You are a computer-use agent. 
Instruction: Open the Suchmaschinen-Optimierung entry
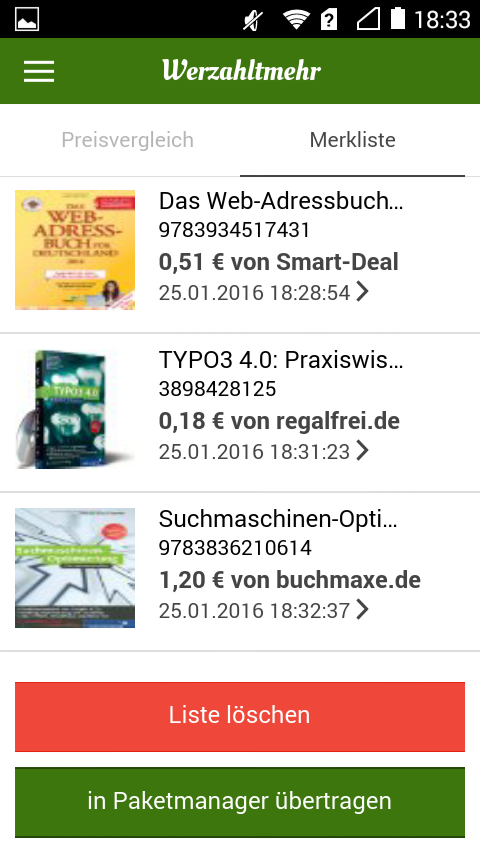(x=240, y=572)
